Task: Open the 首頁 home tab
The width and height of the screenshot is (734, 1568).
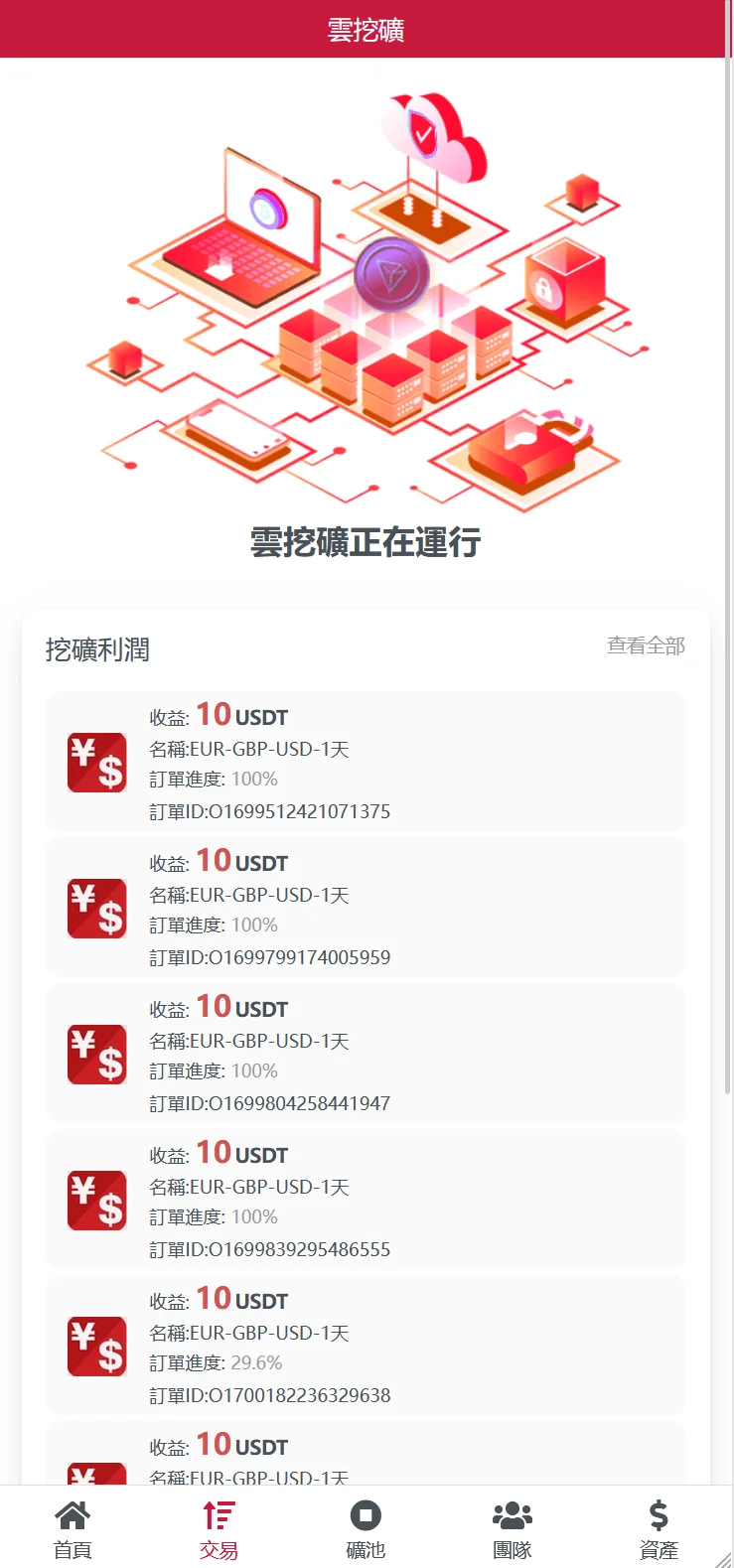Action: pos(73,1529)
